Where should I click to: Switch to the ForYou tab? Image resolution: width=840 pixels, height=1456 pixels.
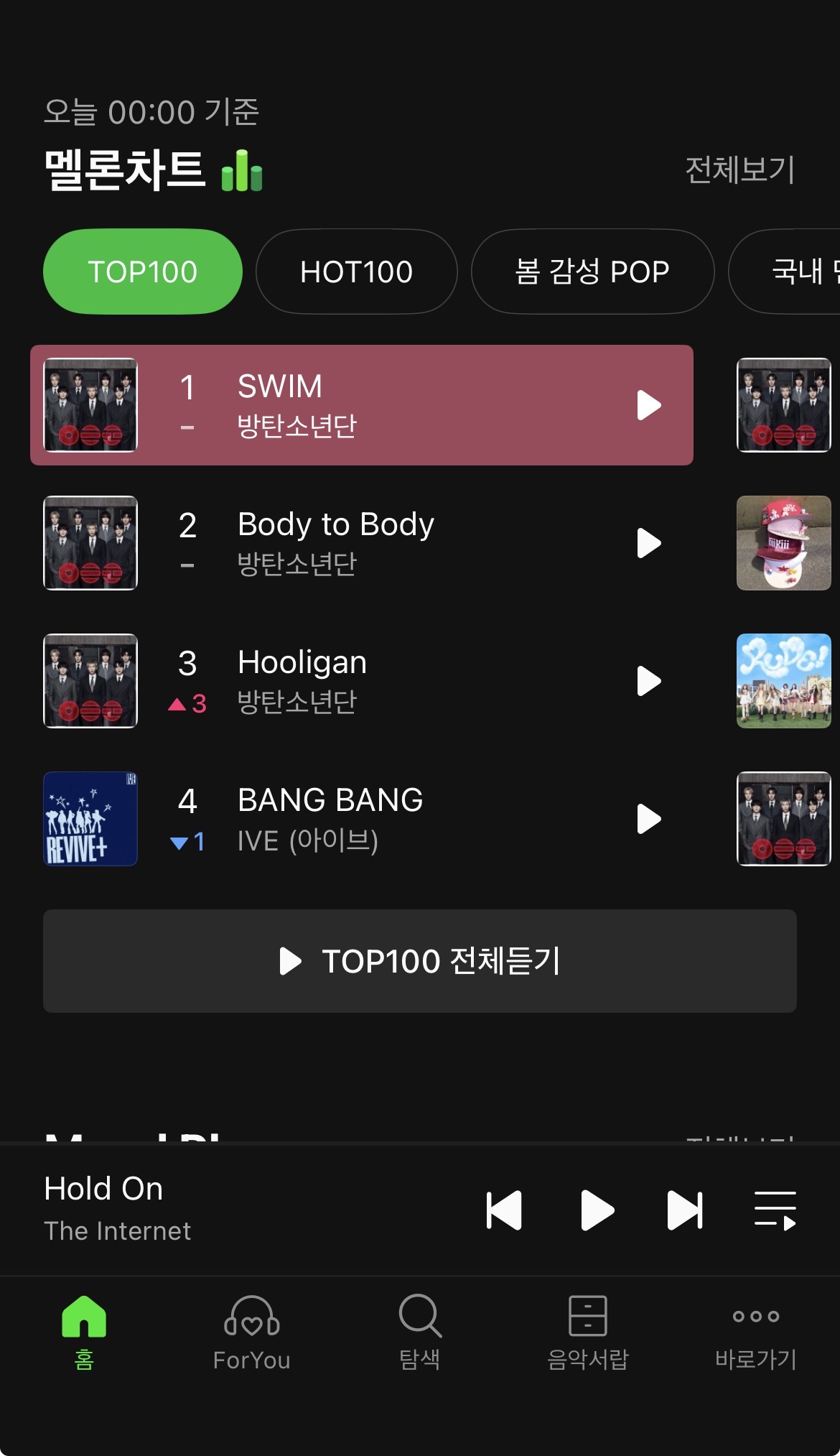coord(252,1332)
